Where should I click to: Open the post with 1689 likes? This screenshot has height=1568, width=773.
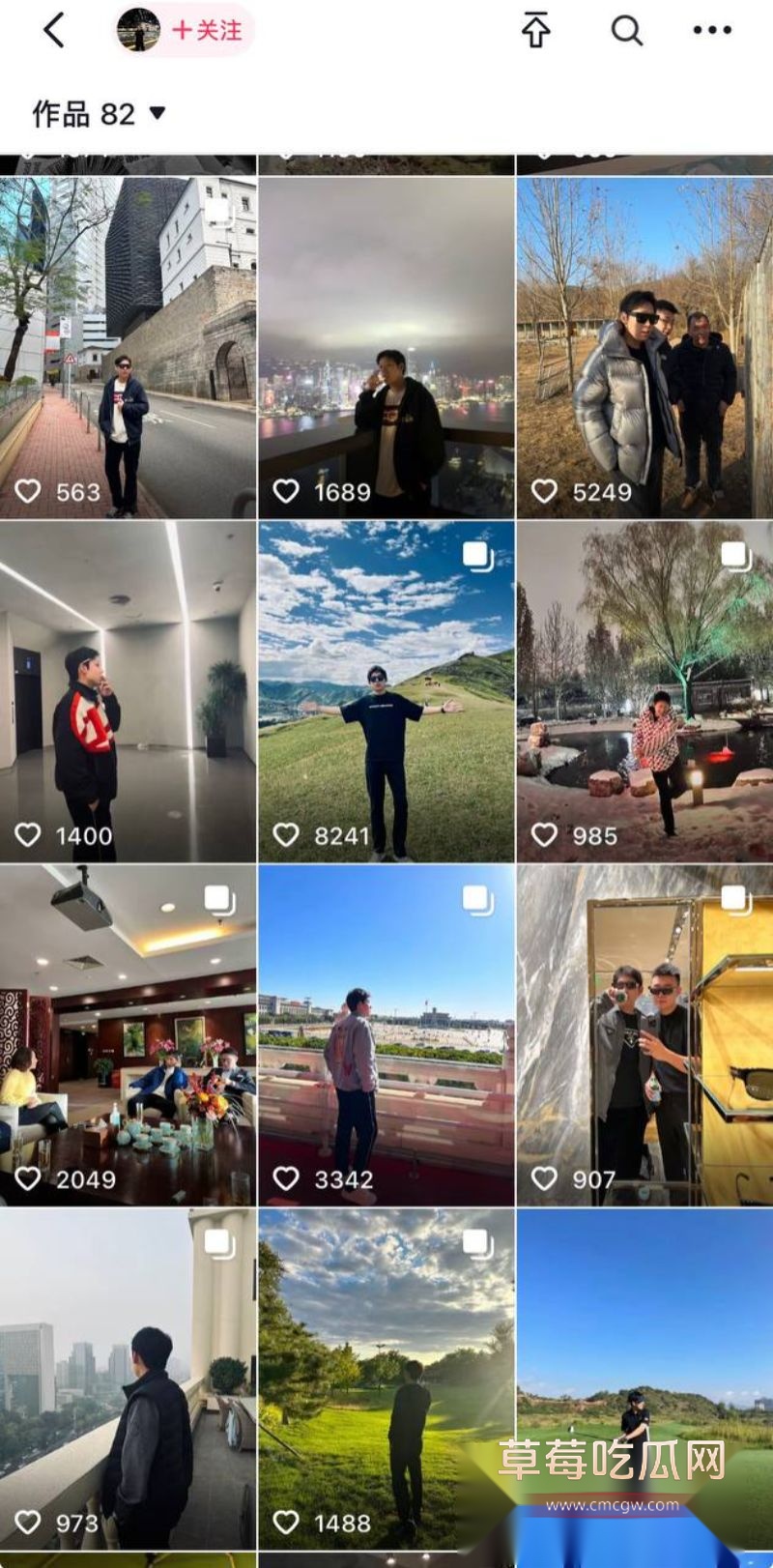(386, 348)
